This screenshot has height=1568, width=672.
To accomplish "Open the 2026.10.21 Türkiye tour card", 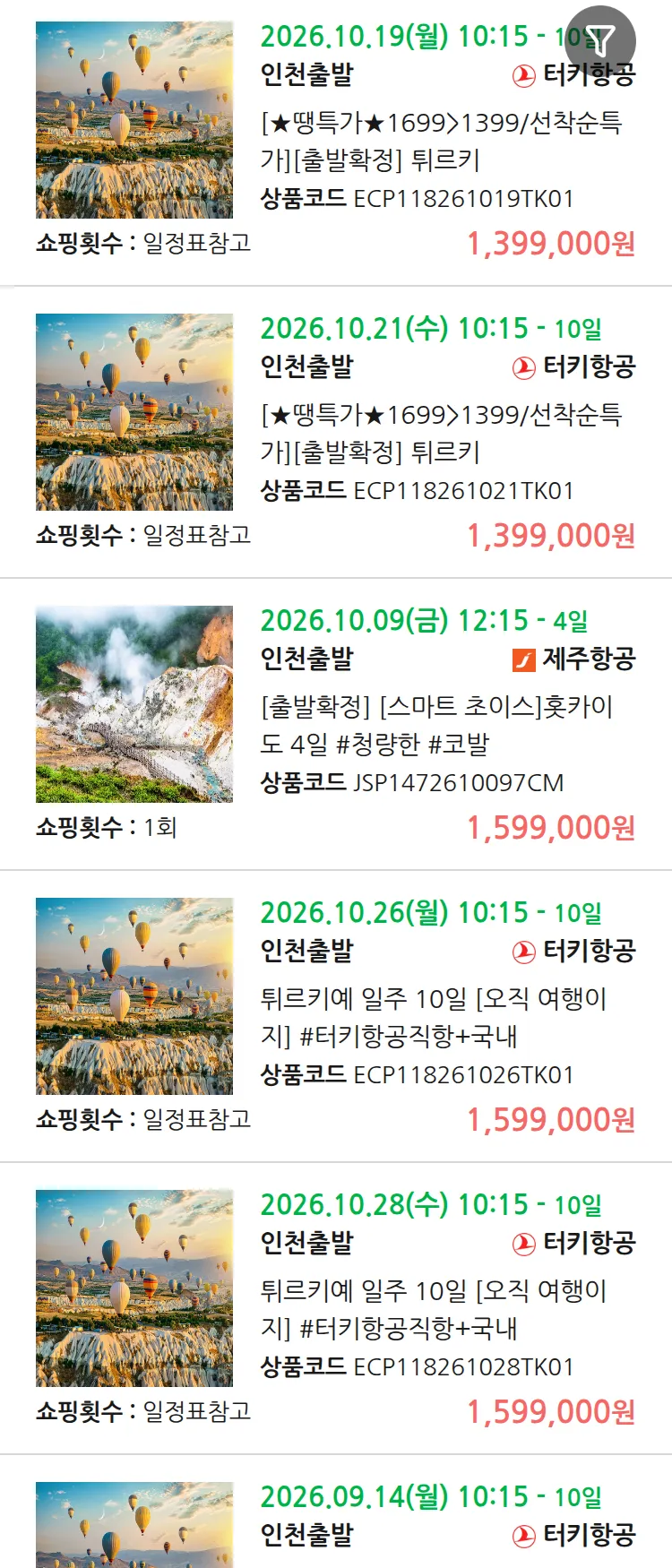I will 336,433.
